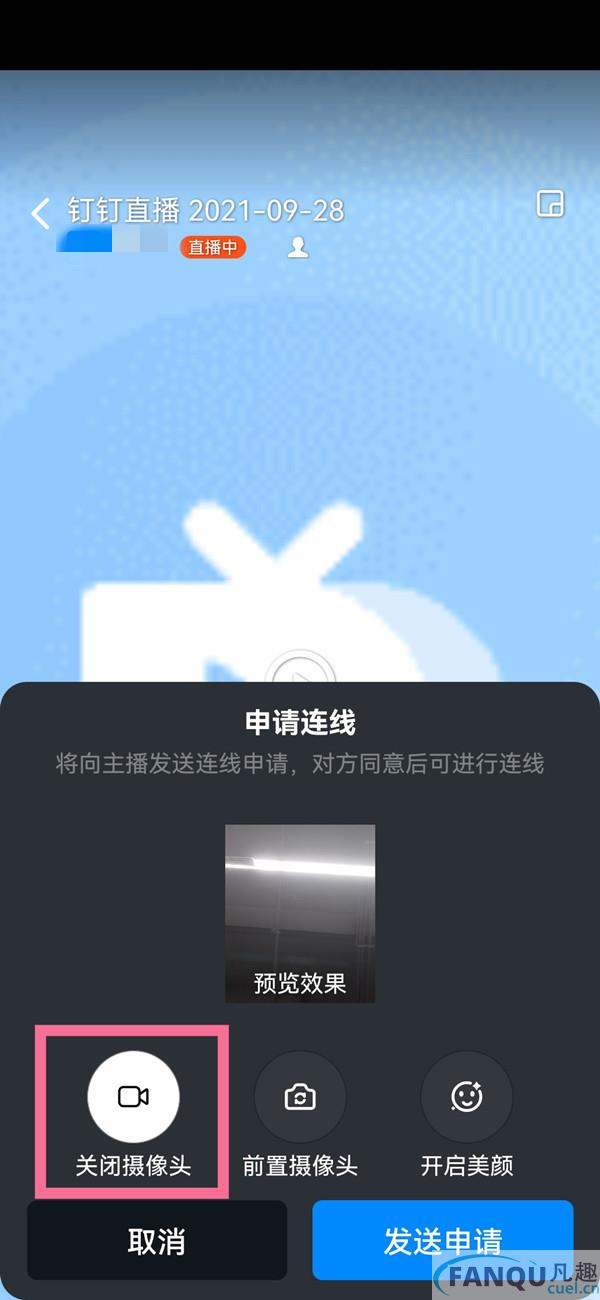The height and width of the screenshot is (1300, 600).
Task: Turn off camera with 关闭摄像头
Action: point(133,1097)
